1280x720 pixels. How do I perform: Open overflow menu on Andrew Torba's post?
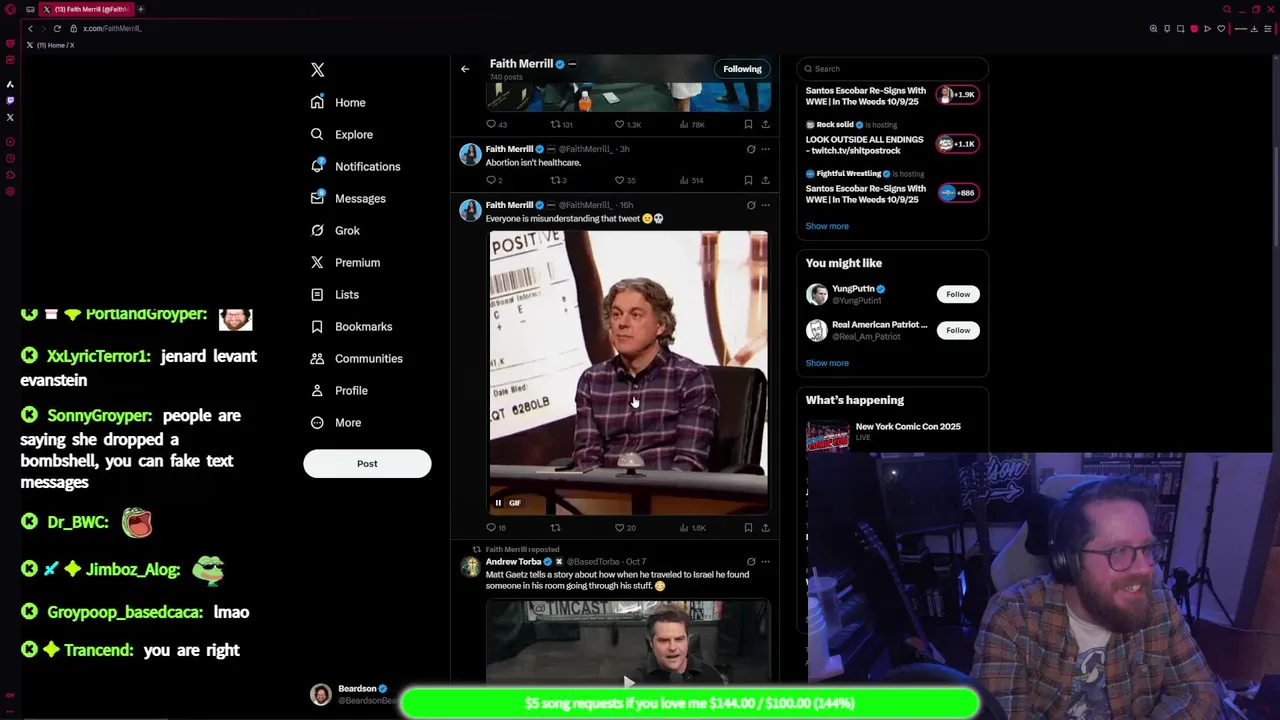tap(765, 561)
